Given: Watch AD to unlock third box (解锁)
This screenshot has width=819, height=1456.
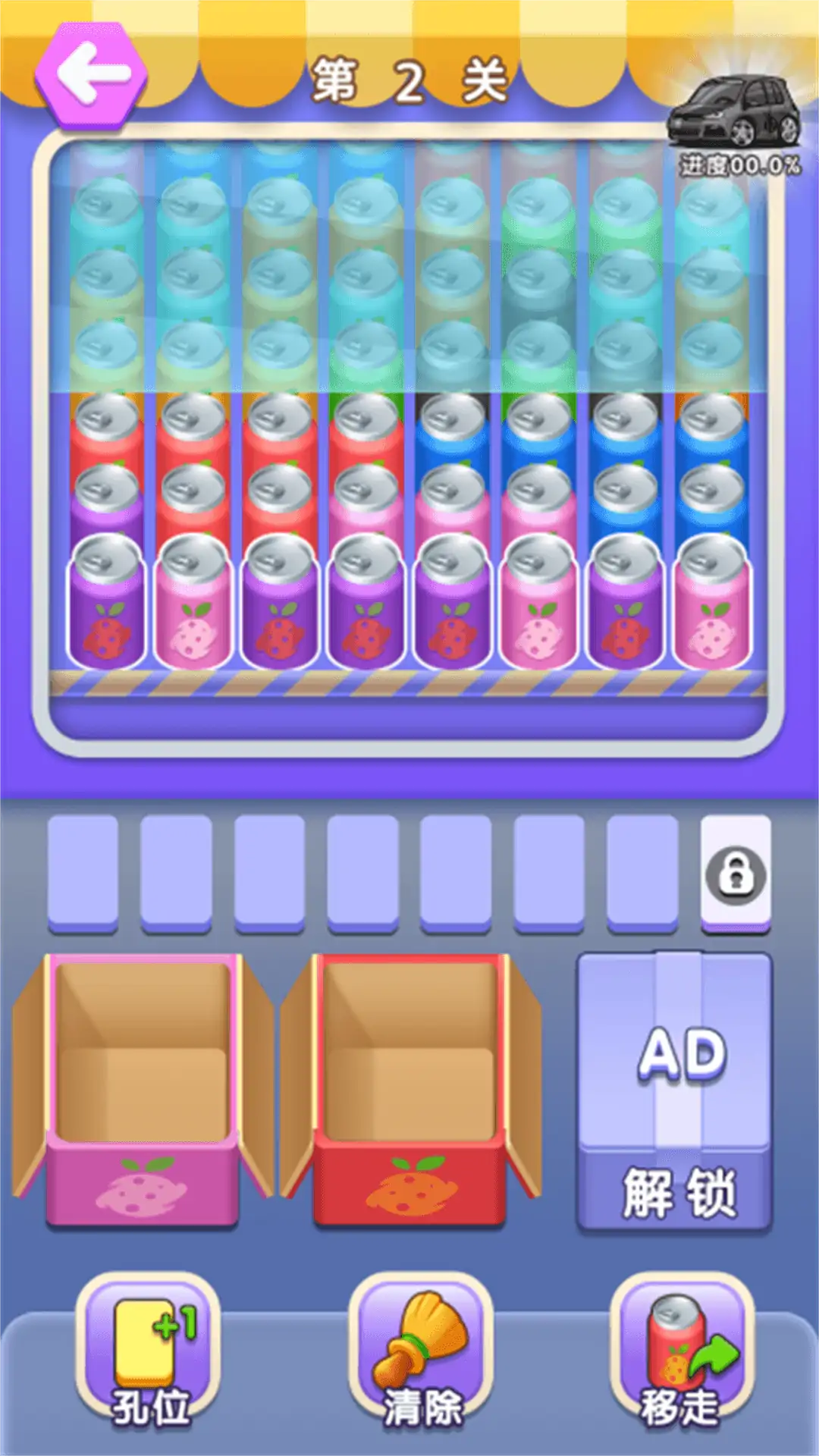Looking at the screenshot, I should [675, 1092].
